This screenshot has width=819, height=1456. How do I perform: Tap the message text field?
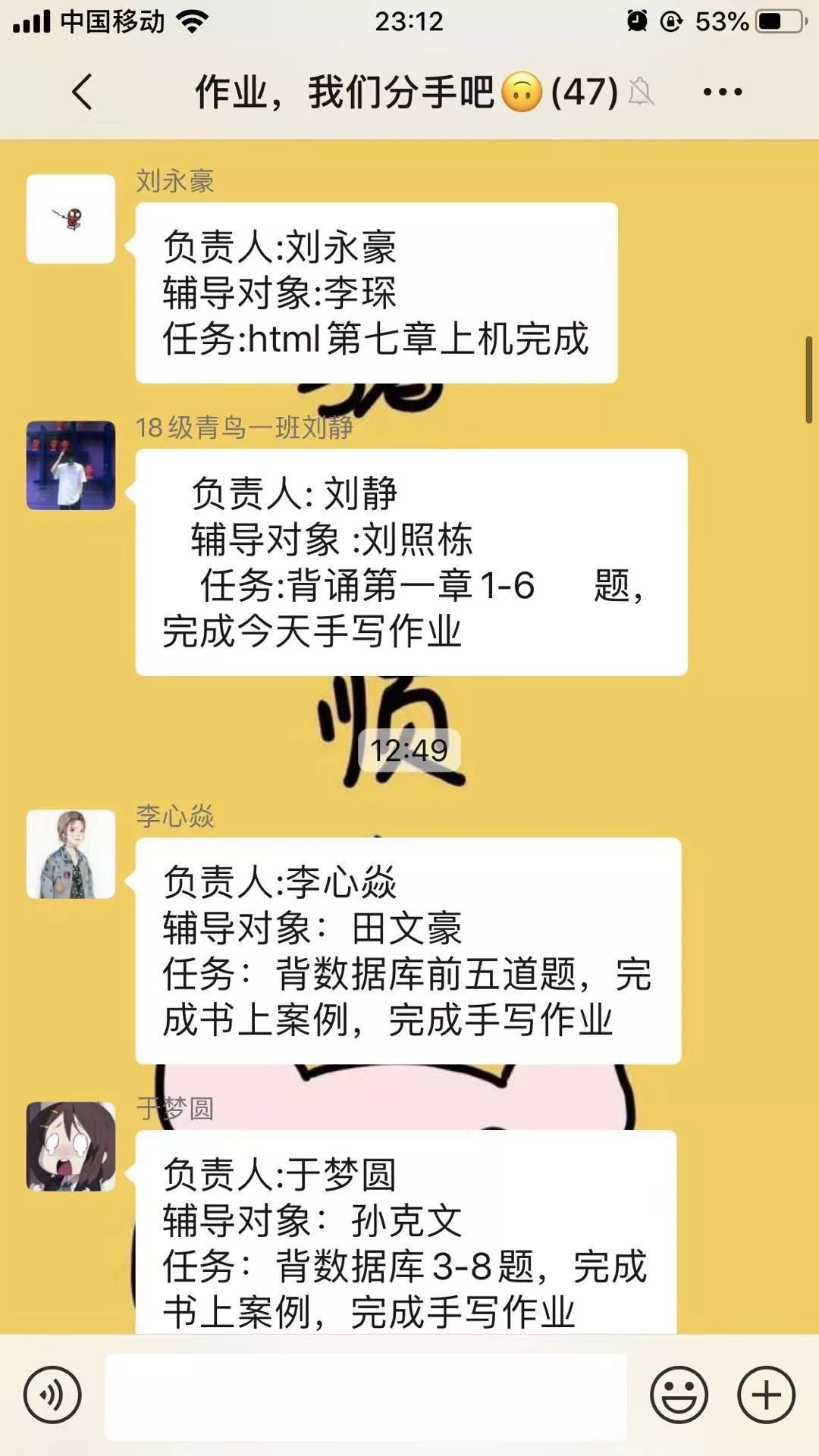tap(366, 1396)
